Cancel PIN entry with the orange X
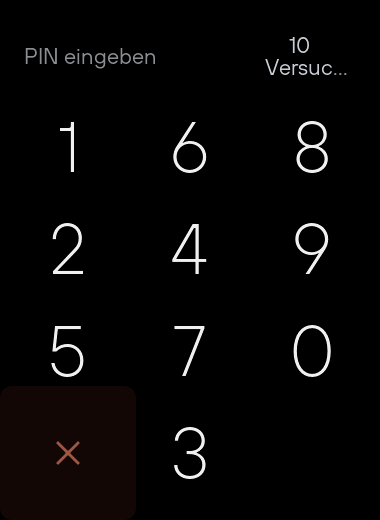 [68, 453]
